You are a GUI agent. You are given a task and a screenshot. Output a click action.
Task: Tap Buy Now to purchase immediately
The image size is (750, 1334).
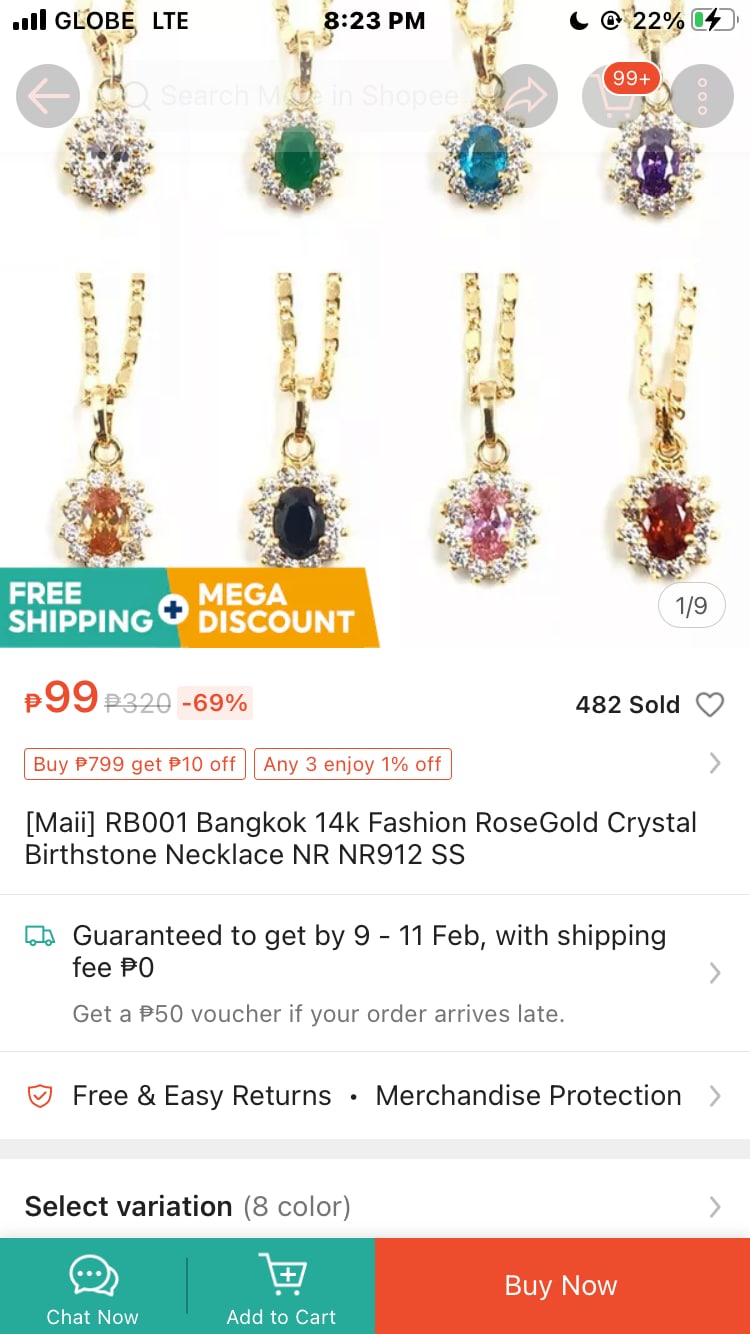pyautogui.click(x=561, y=1287)
